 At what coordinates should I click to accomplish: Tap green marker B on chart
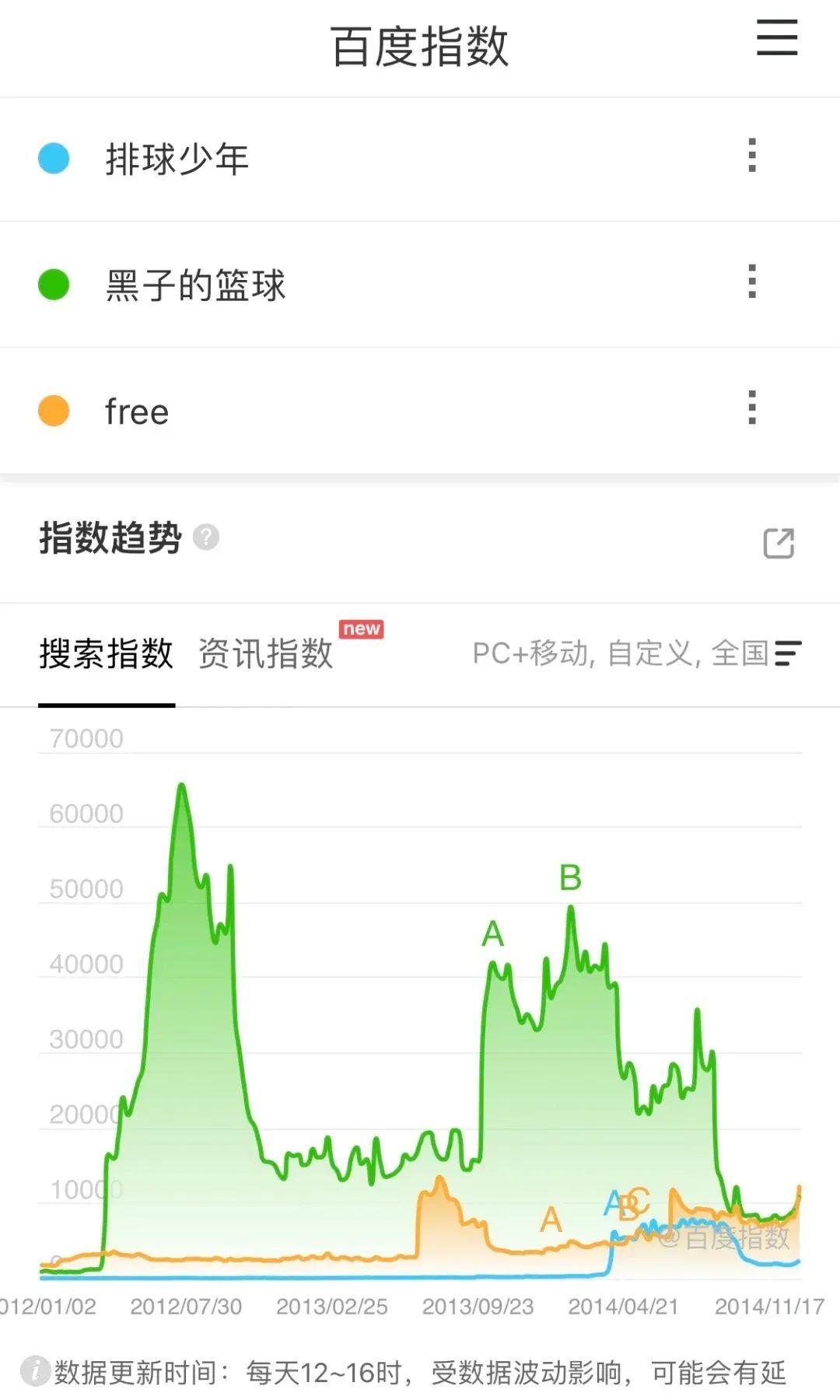[570, 878]
